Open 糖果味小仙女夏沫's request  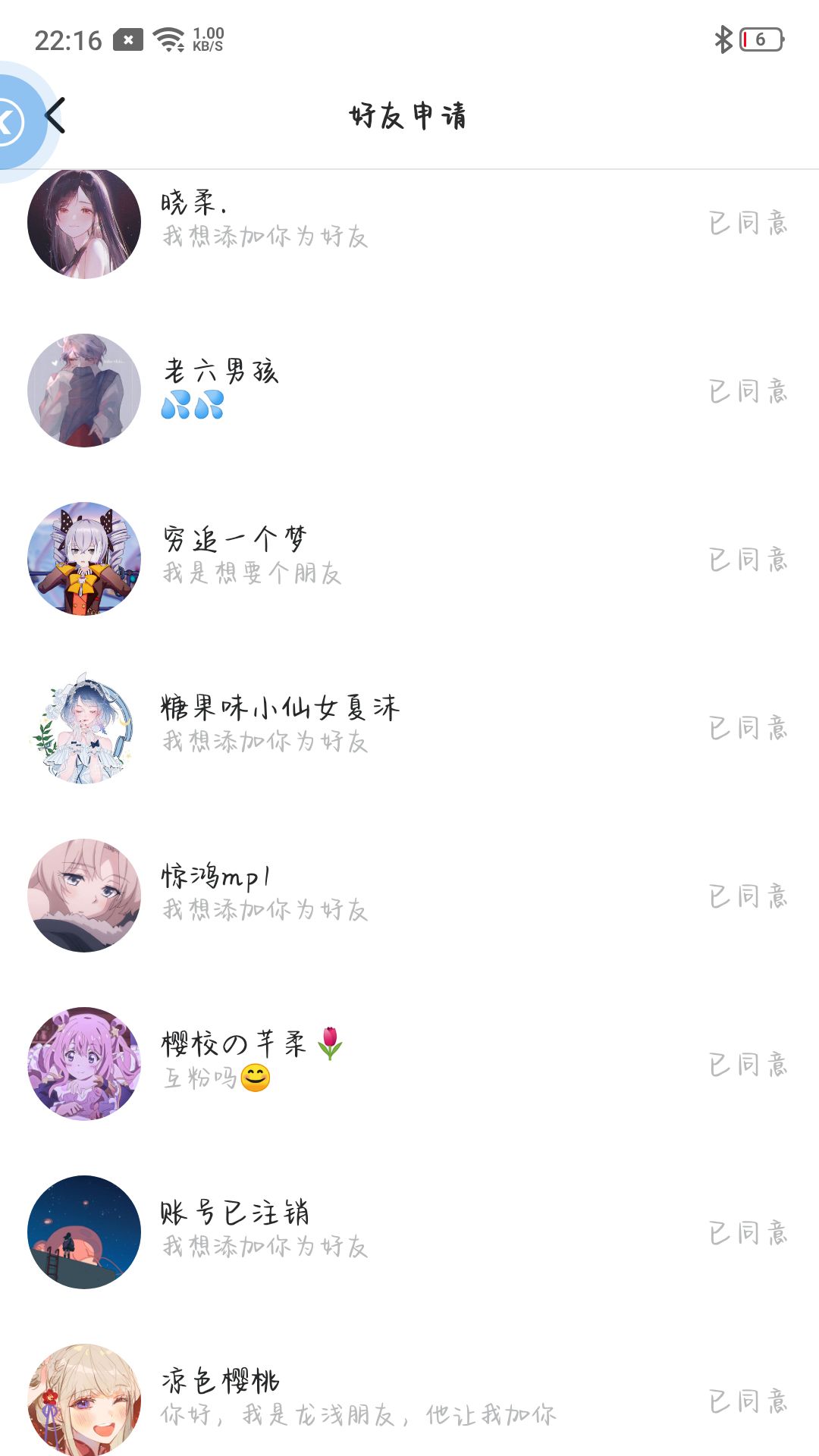pos(409,727)
